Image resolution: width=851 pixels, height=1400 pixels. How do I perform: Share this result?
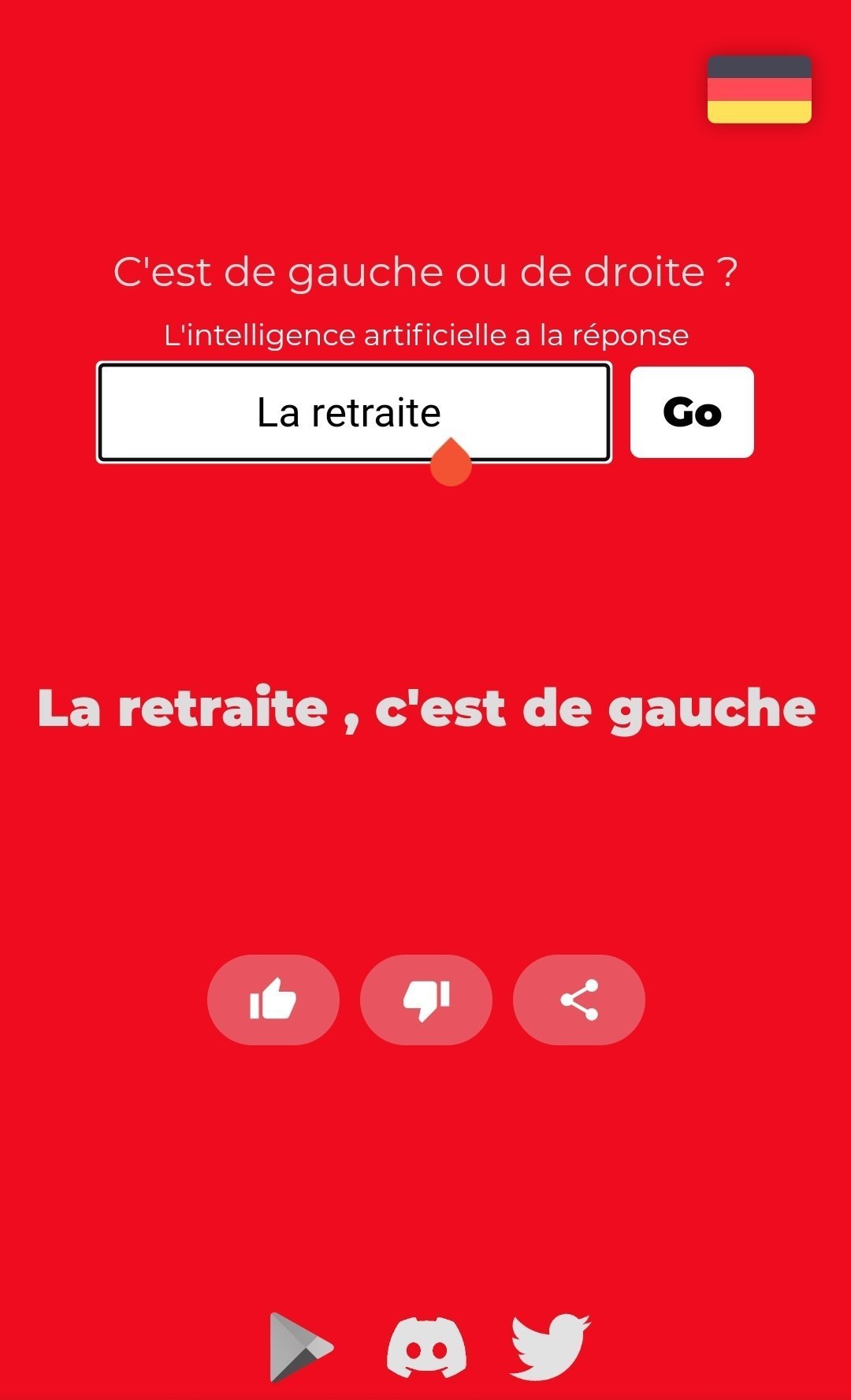coord(579,1000)
